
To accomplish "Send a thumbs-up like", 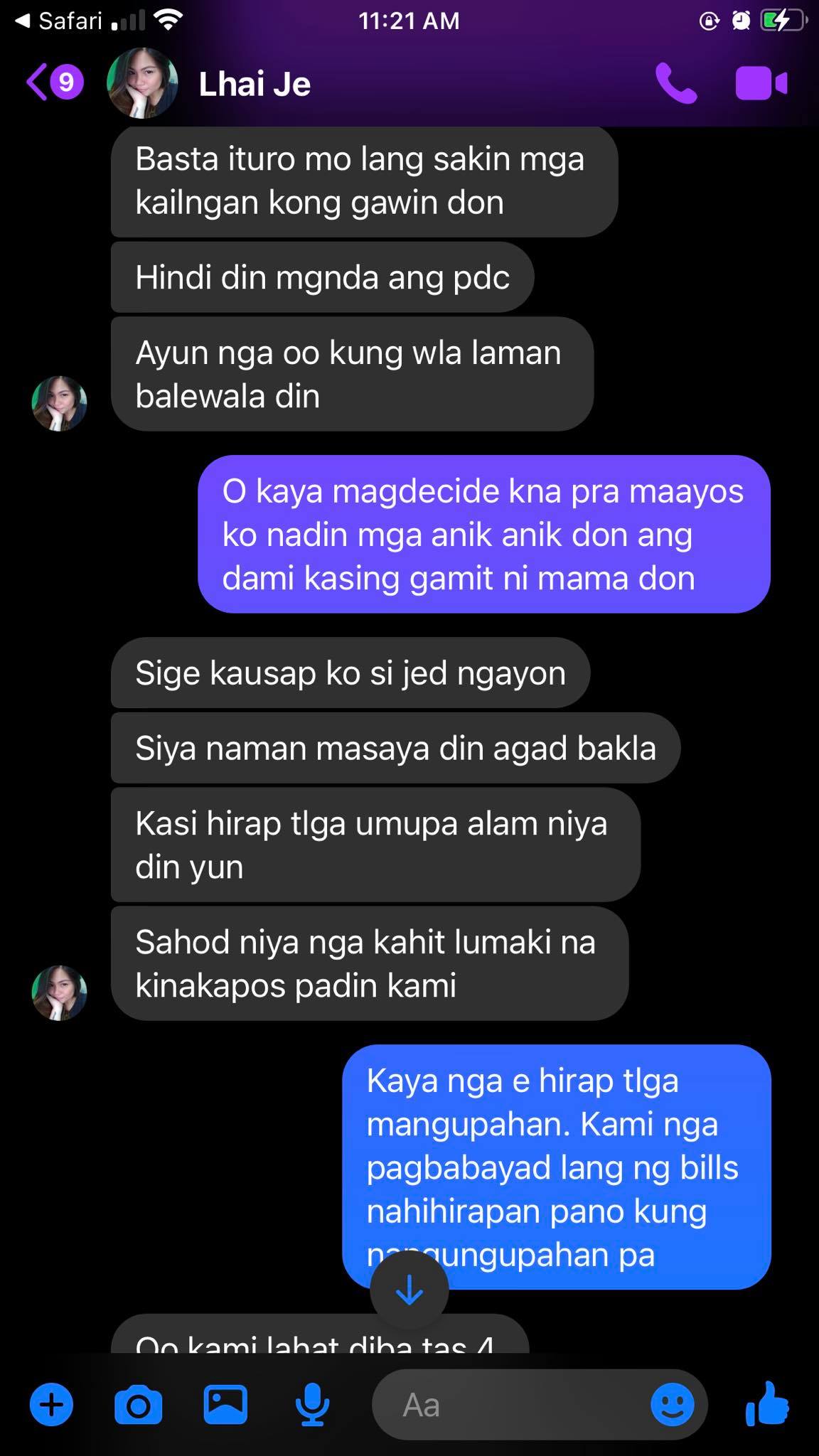I will point(767,1403).
